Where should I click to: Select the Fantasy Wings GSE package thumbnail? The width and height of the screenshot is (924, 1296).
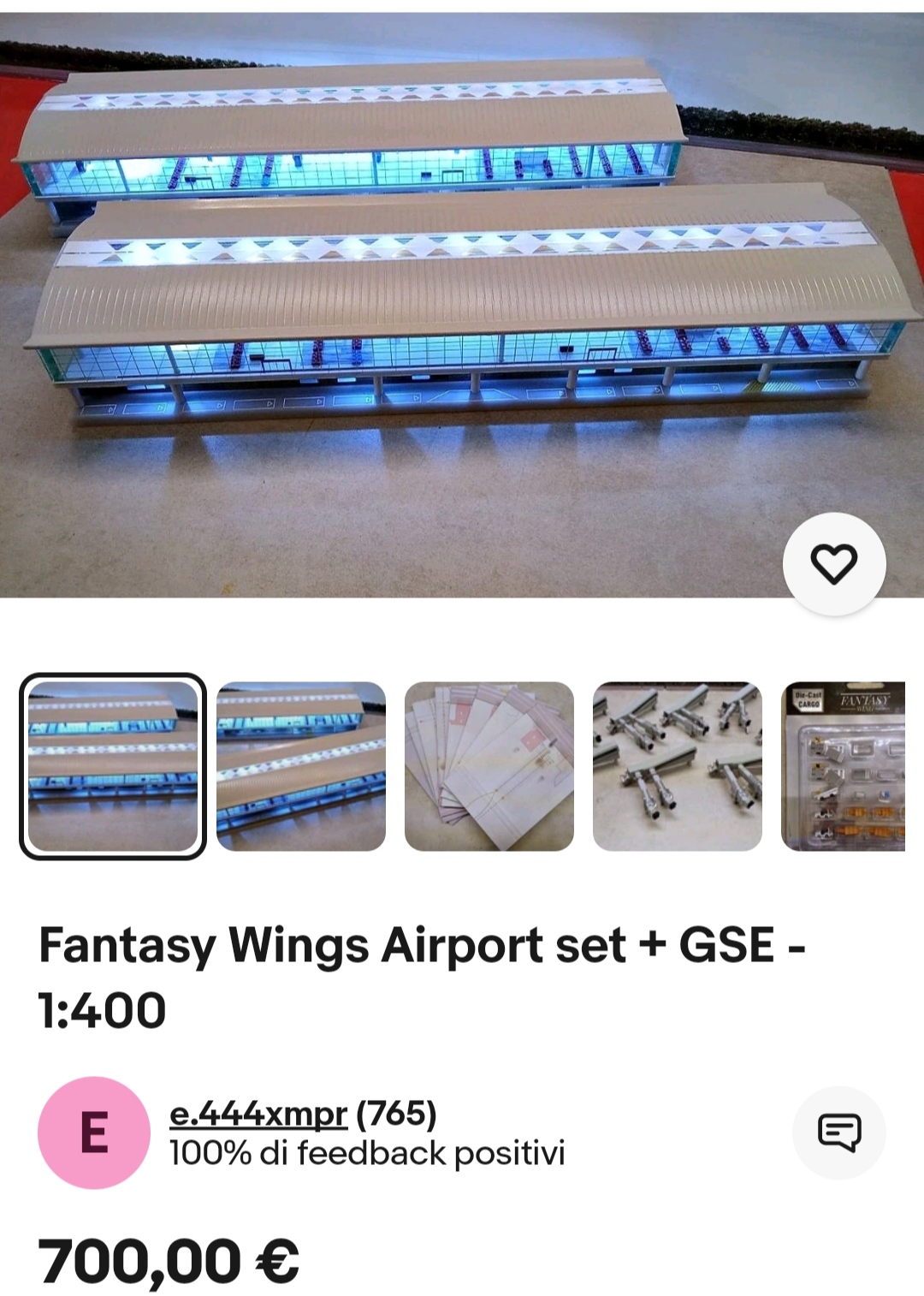(x=844, y=766)
